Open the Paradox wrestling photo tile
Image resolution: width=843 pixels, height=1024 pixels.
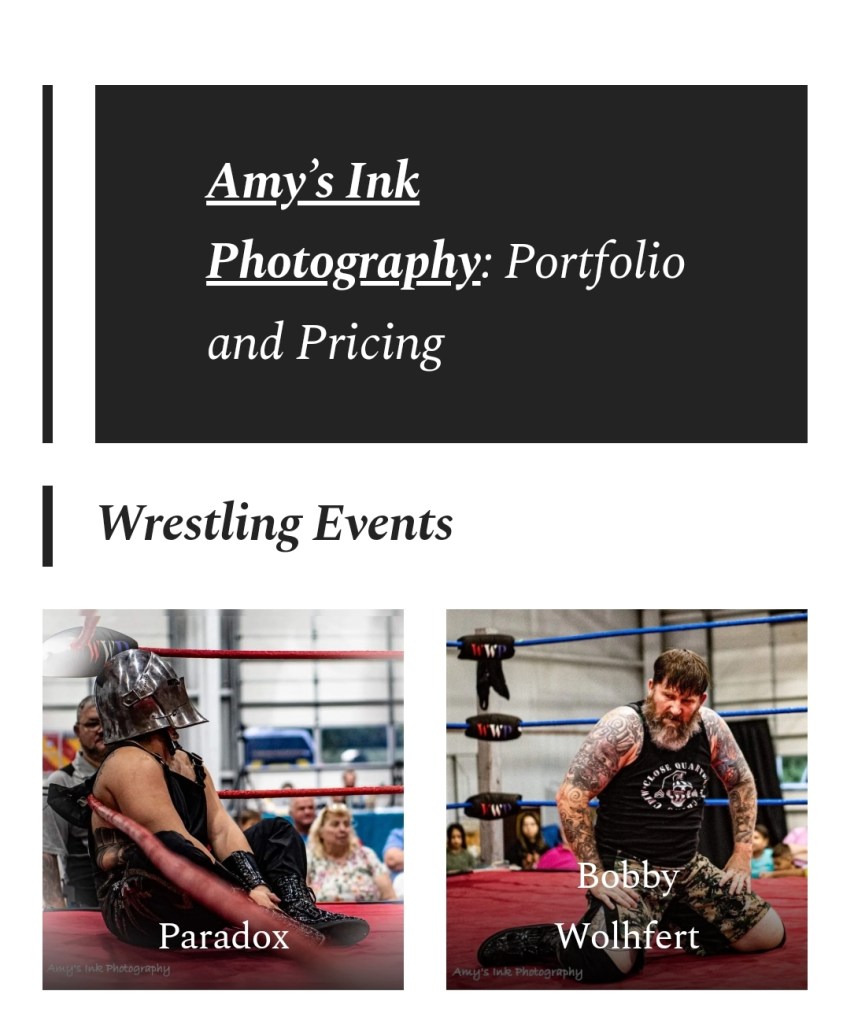[x=223, y=798]
